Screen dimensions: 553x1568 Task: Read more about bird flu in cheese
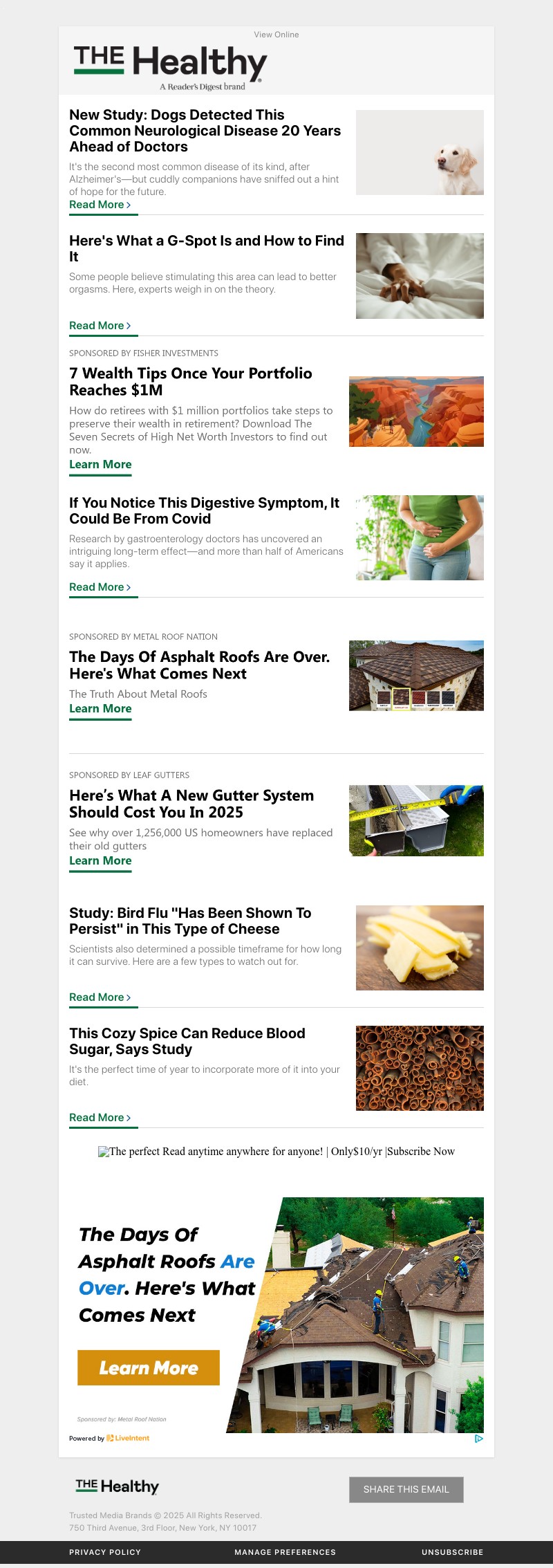tap(100, 997)
